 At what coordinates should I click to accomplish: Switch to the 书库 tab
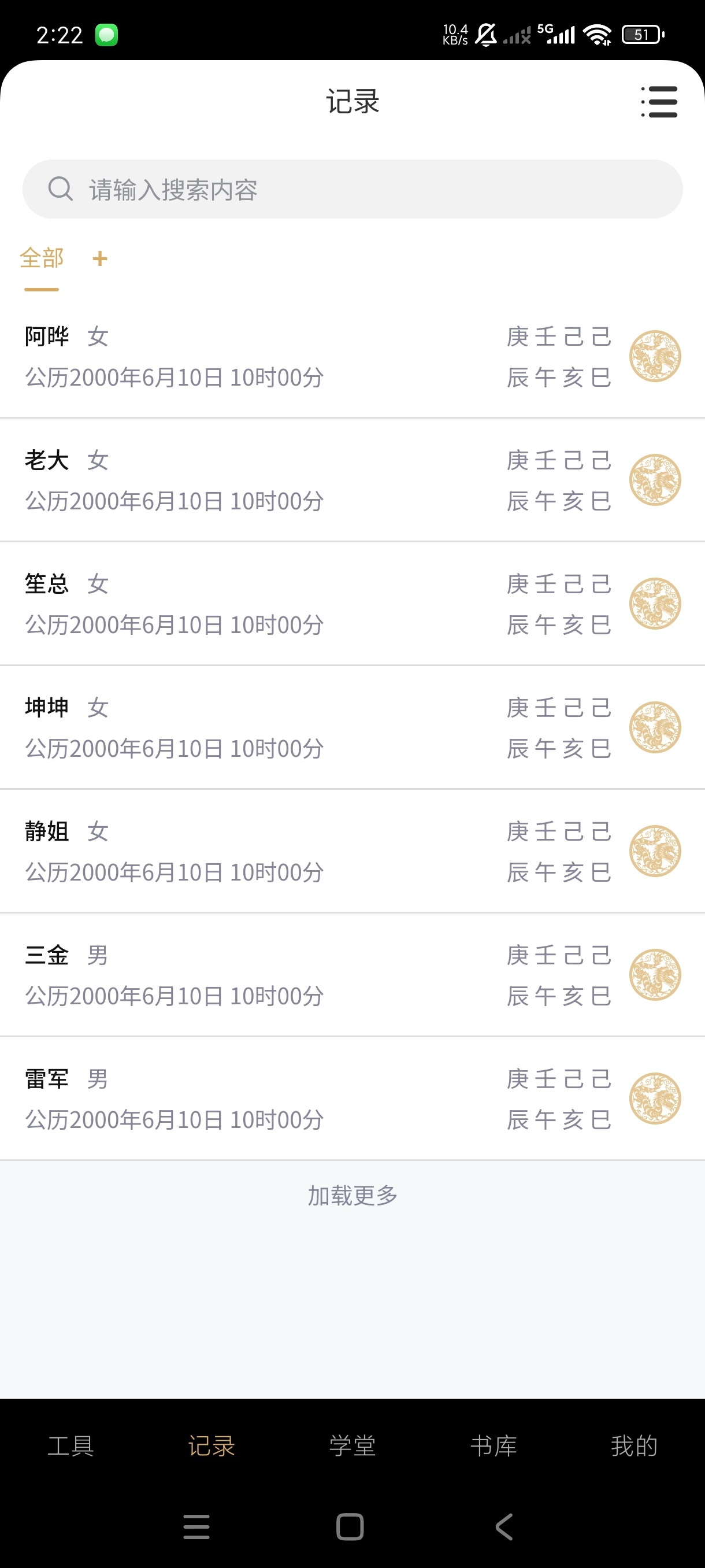[493, 1445]
